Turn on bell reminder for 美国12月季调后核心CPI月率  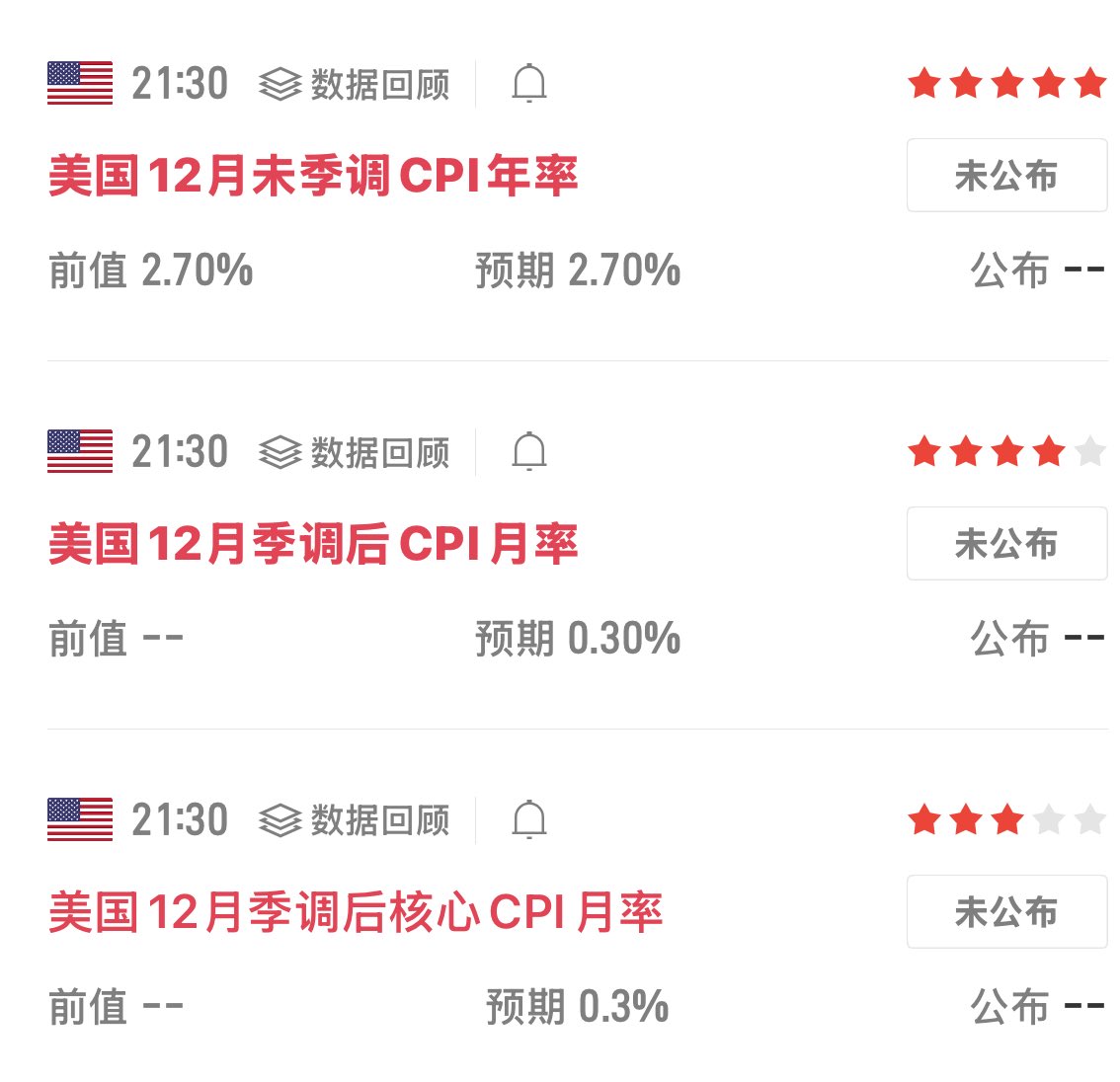tap(529, 819)
